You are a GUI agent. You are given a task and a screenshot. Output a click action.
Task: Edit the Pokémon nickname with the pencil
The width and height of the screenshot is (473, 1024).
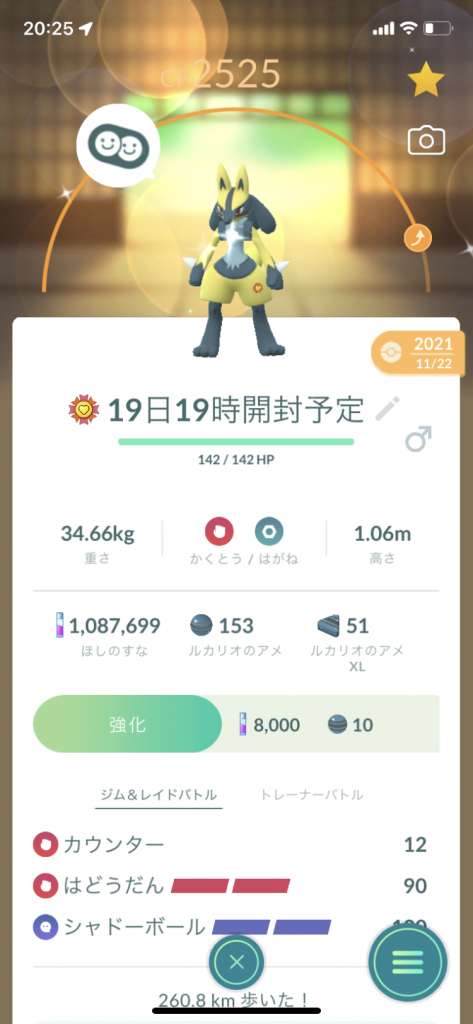(387, 409)
